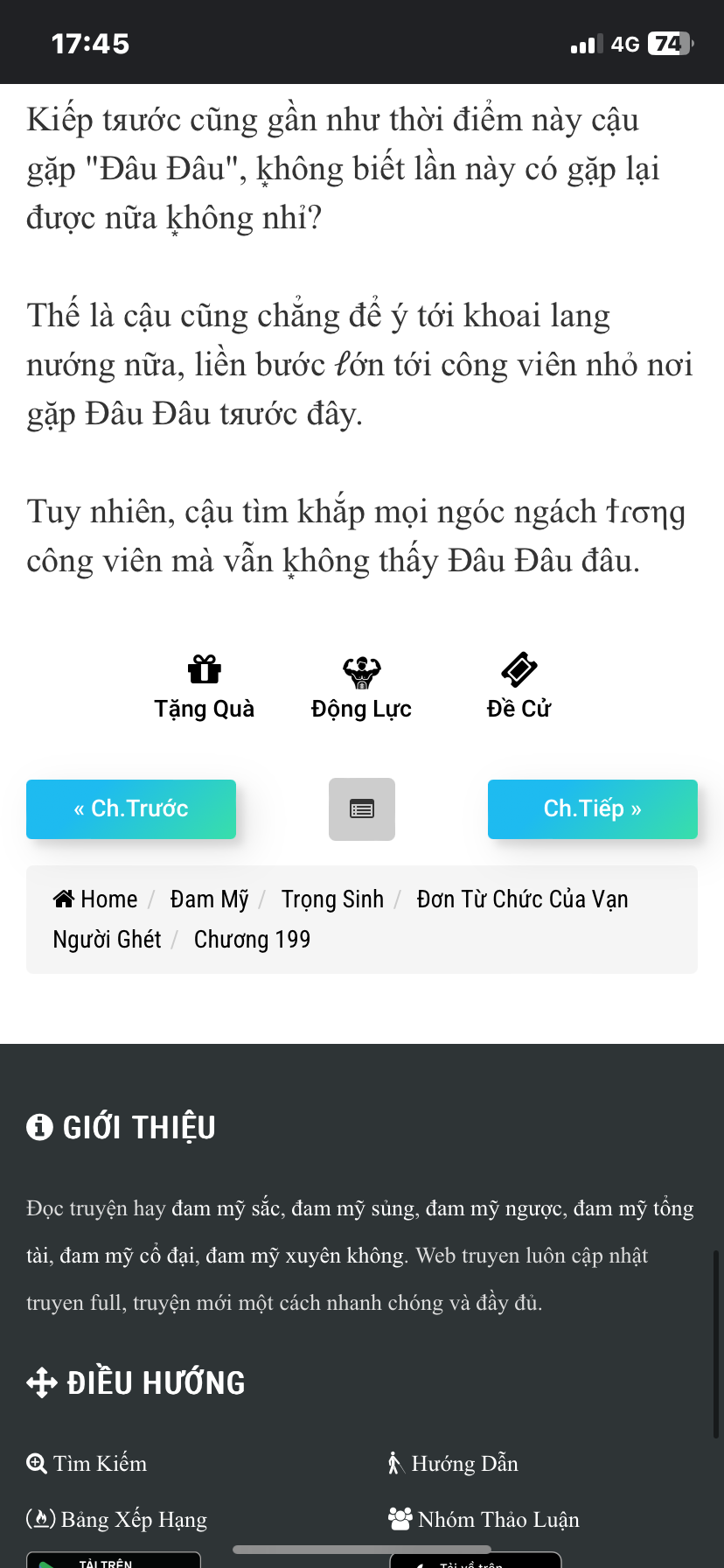Open story Đơn Từ Chức Của Vạn Người Ghét
The image size is (724, 1568).
tap(522, 899)
